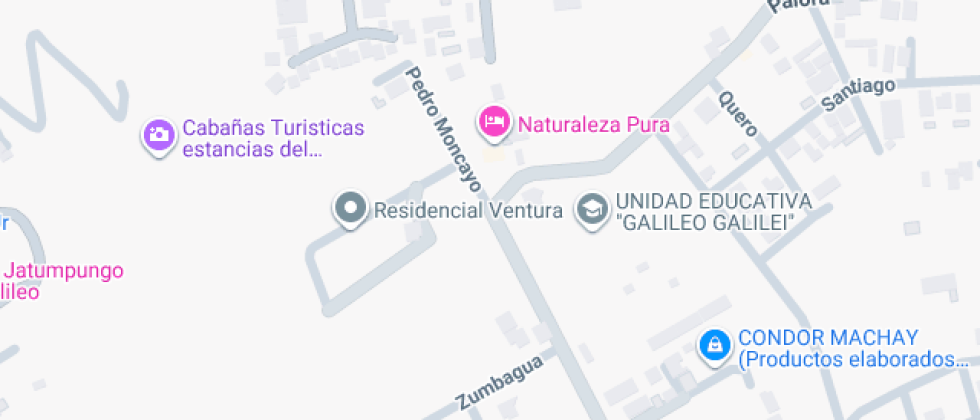View the Unidad Educativa Galileo Galilei marker
The width and height of the screenshot is (980, 420).
[593, 210]
